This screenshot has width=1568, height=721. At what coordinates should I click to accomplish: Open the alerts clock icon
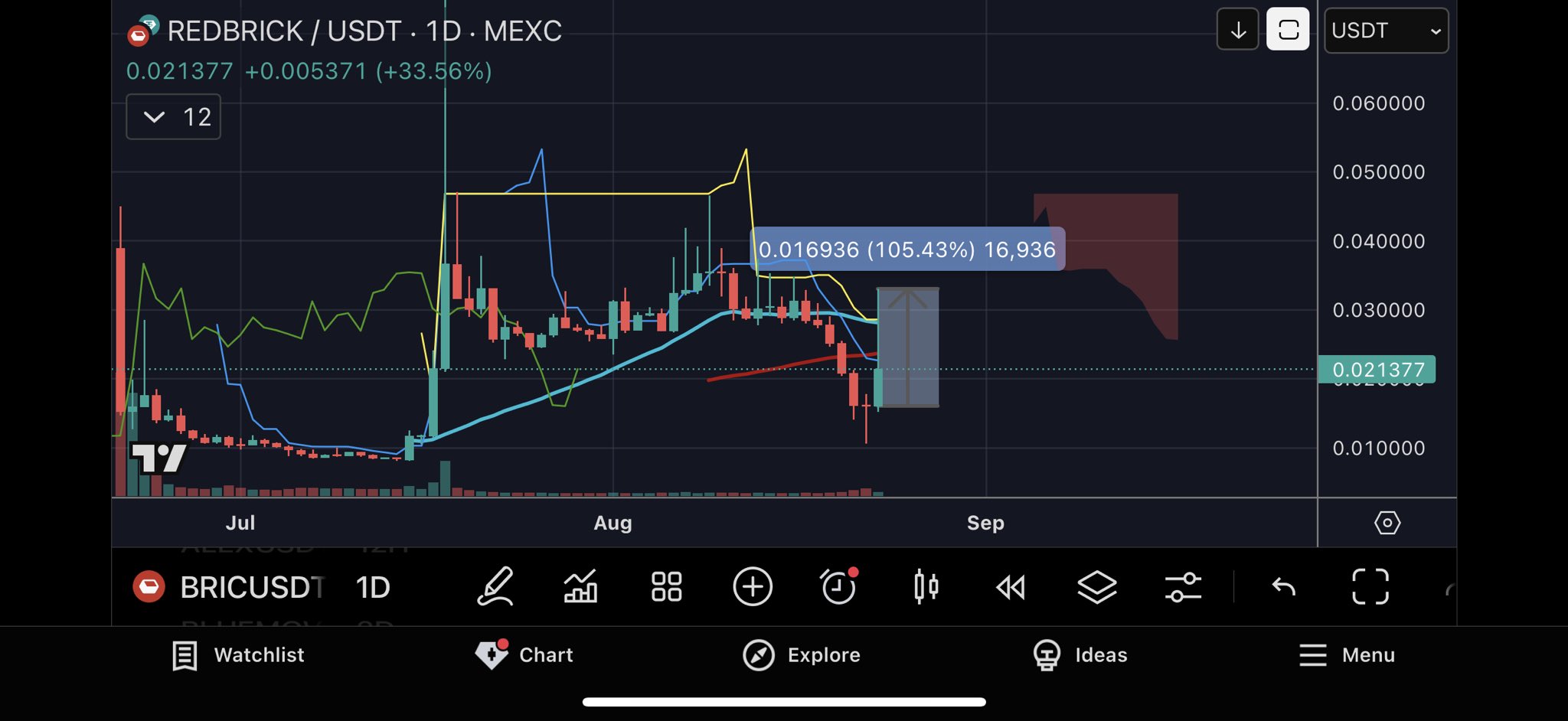[x=838, y=587]
